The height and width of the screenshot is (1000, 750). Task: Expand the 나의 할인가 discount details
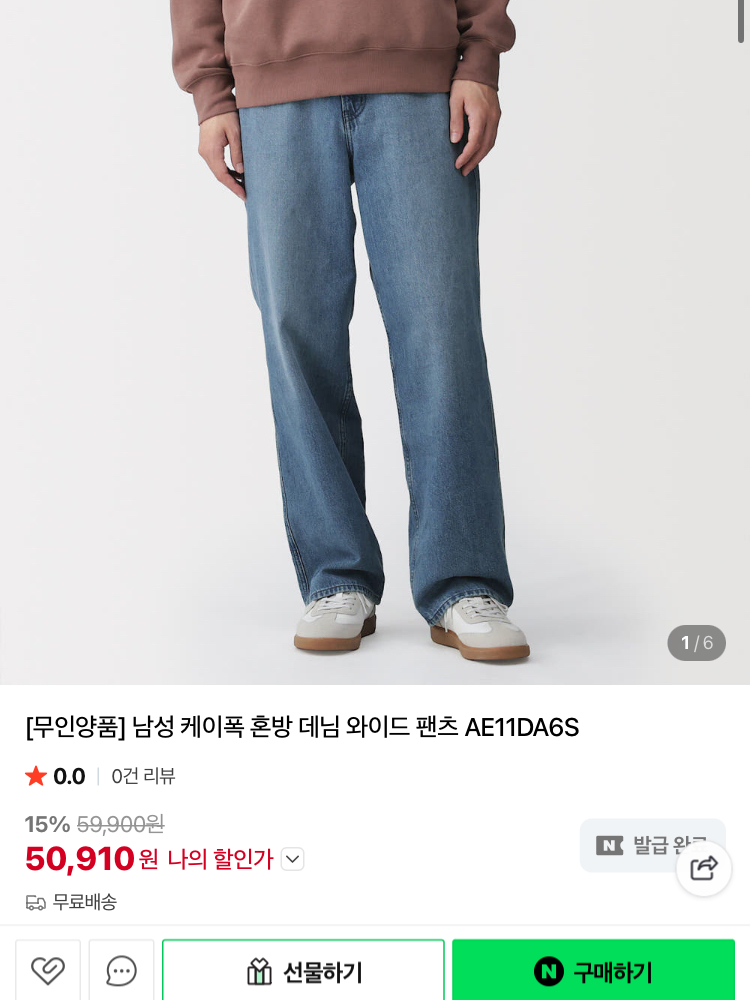coord(292,859)
